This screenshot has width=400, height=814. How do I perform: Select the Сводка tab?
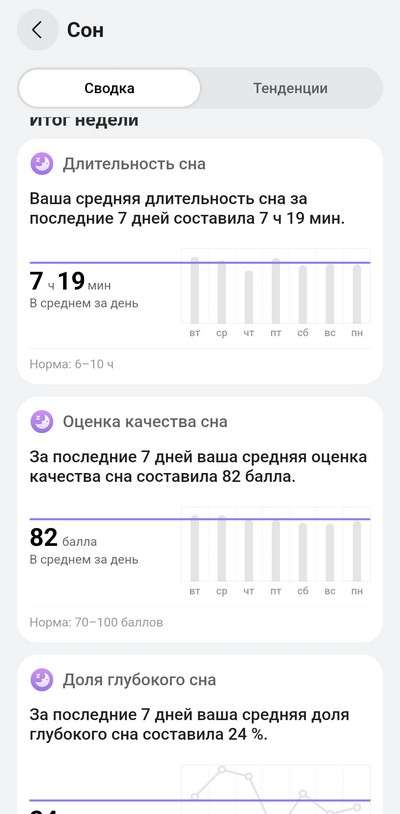(x=109, y=88)
